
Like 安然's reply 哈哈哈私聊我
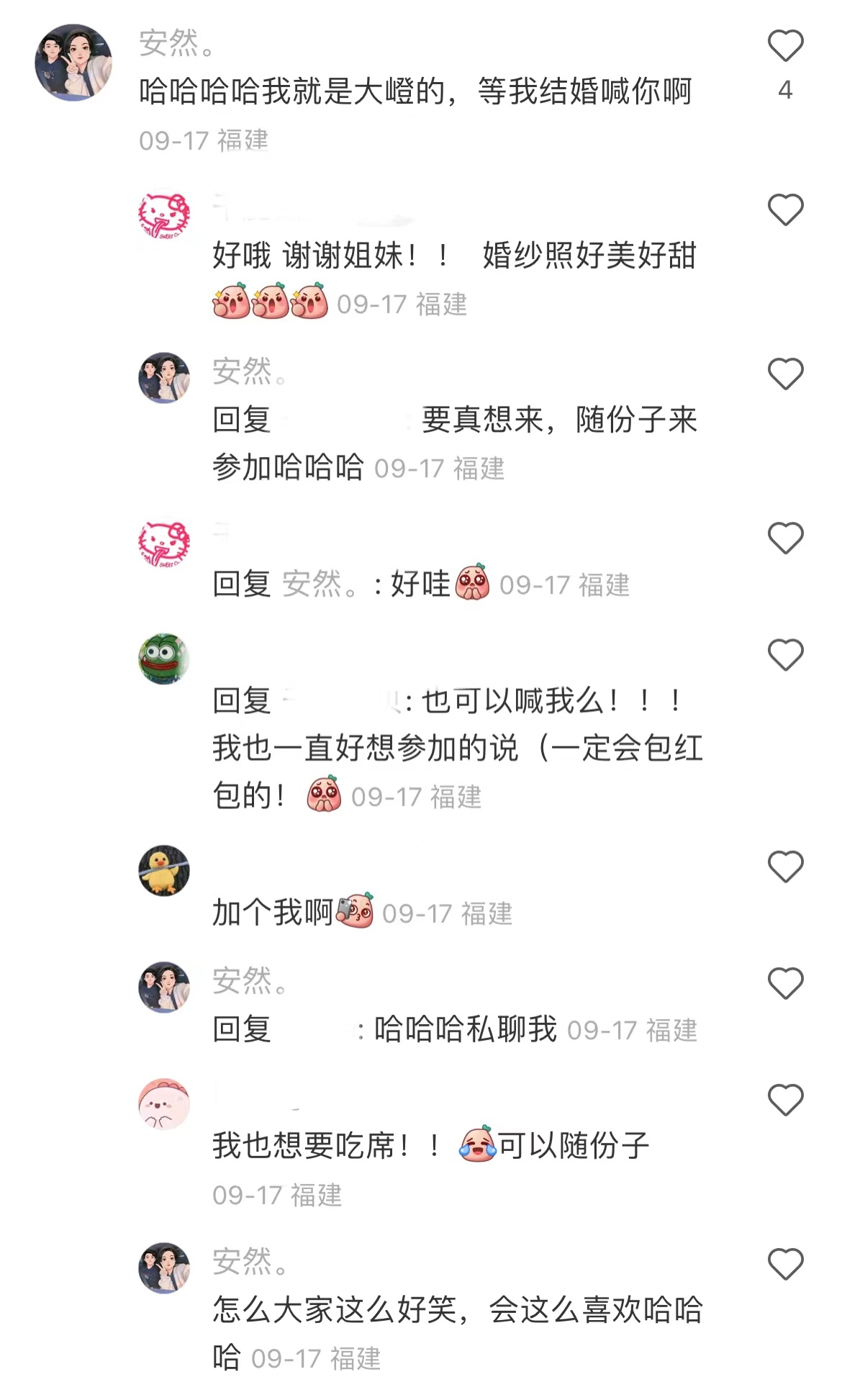pyautogui.click(x=785, y=983)
